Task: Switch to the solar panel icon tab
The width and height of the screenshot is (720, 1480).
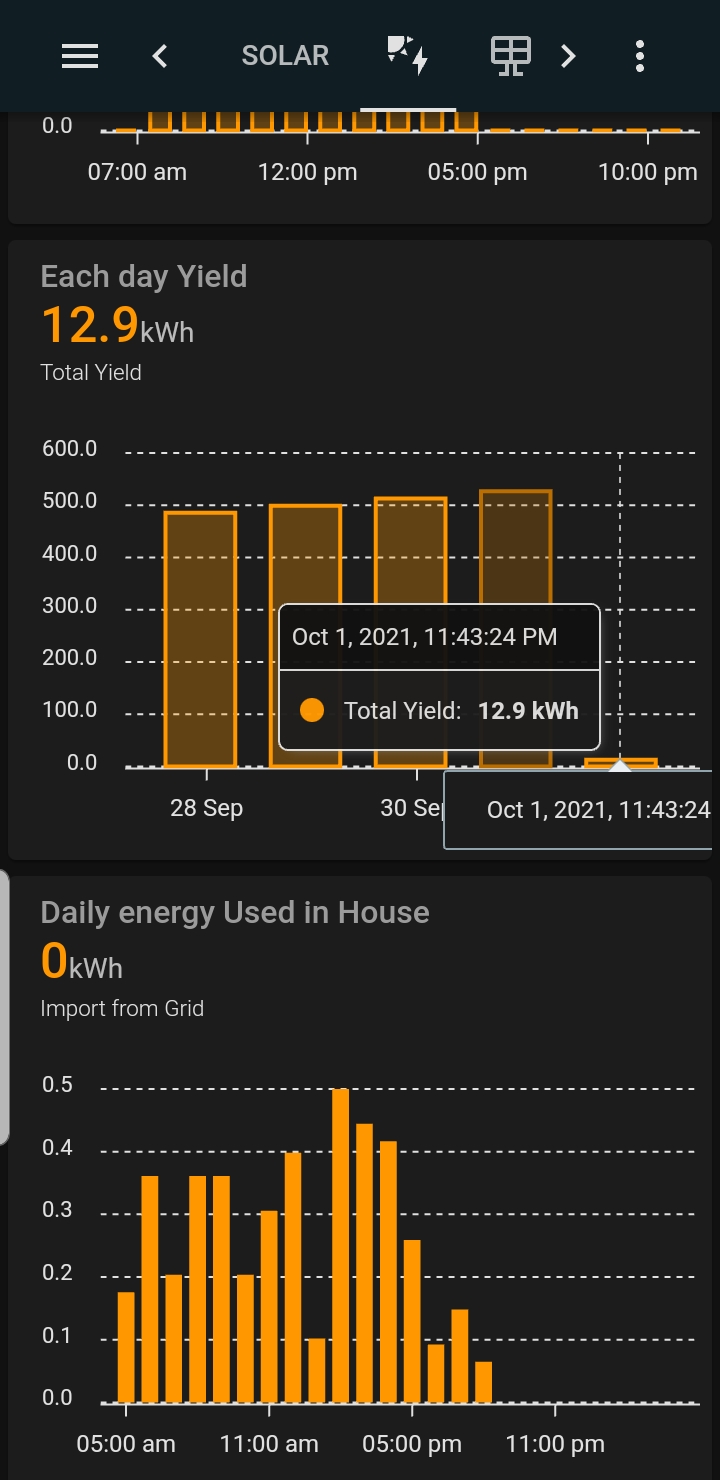Action: [x=511, y=56]
